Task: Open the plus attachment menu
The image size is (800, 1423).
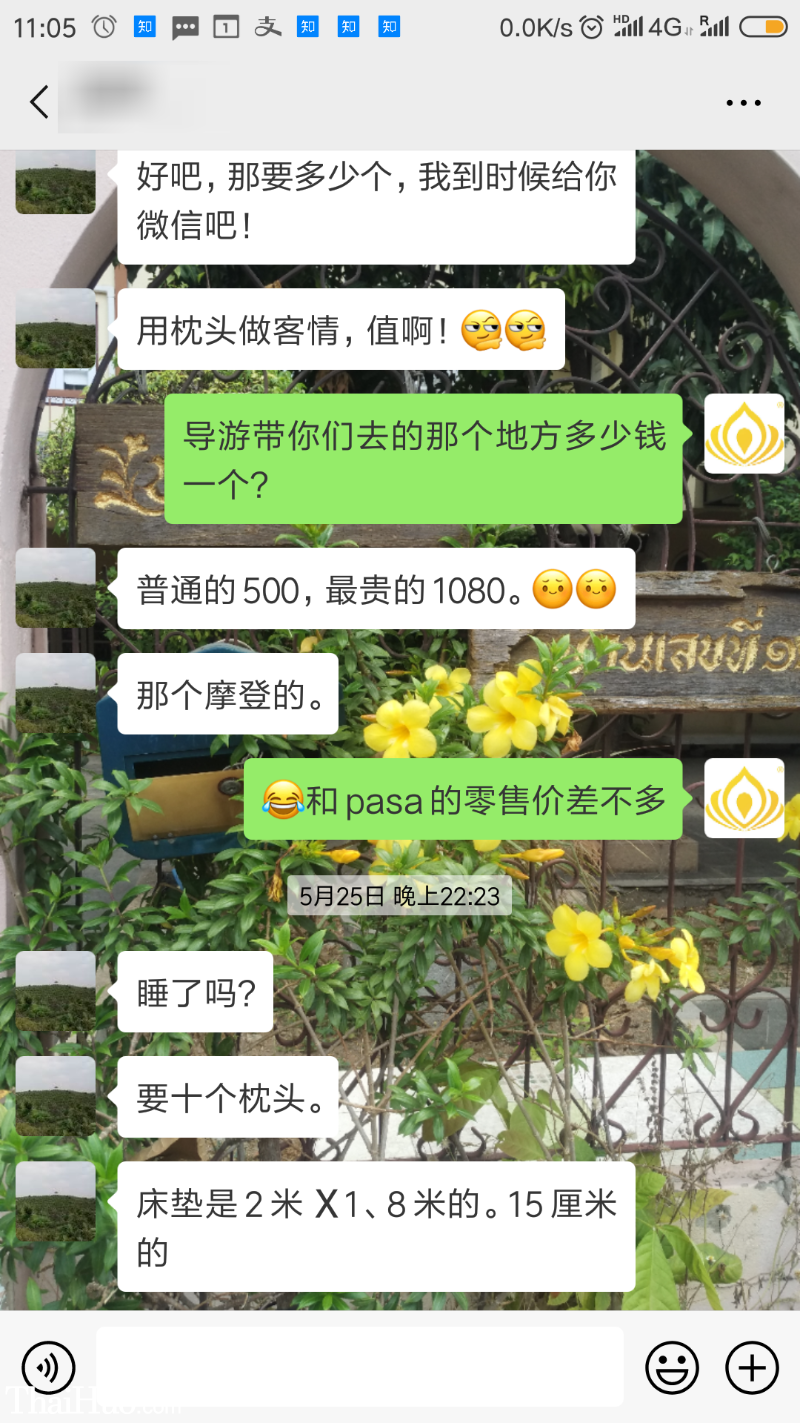Action: coord(751,1366)
